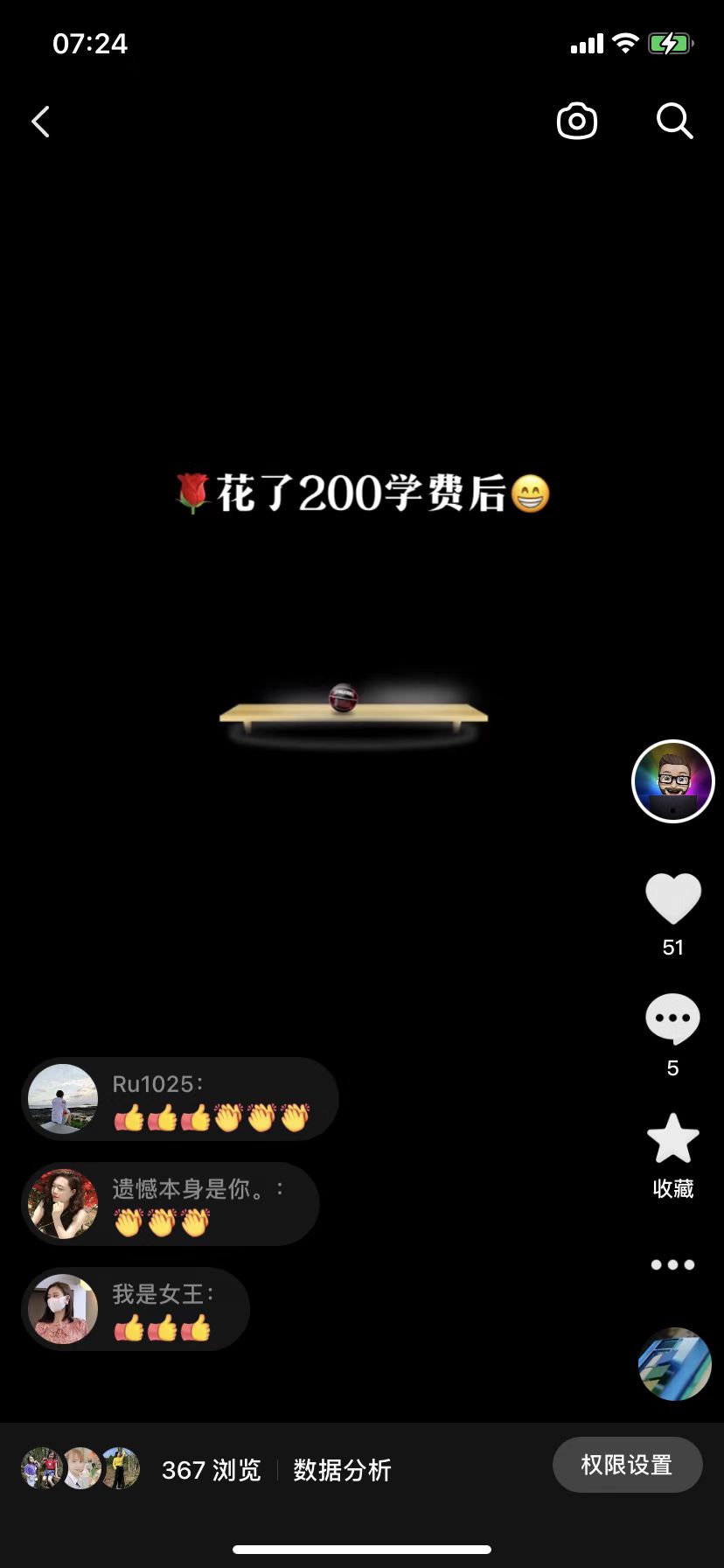
Task: Open the search magnifier
Action: click(x=674, y=121)
